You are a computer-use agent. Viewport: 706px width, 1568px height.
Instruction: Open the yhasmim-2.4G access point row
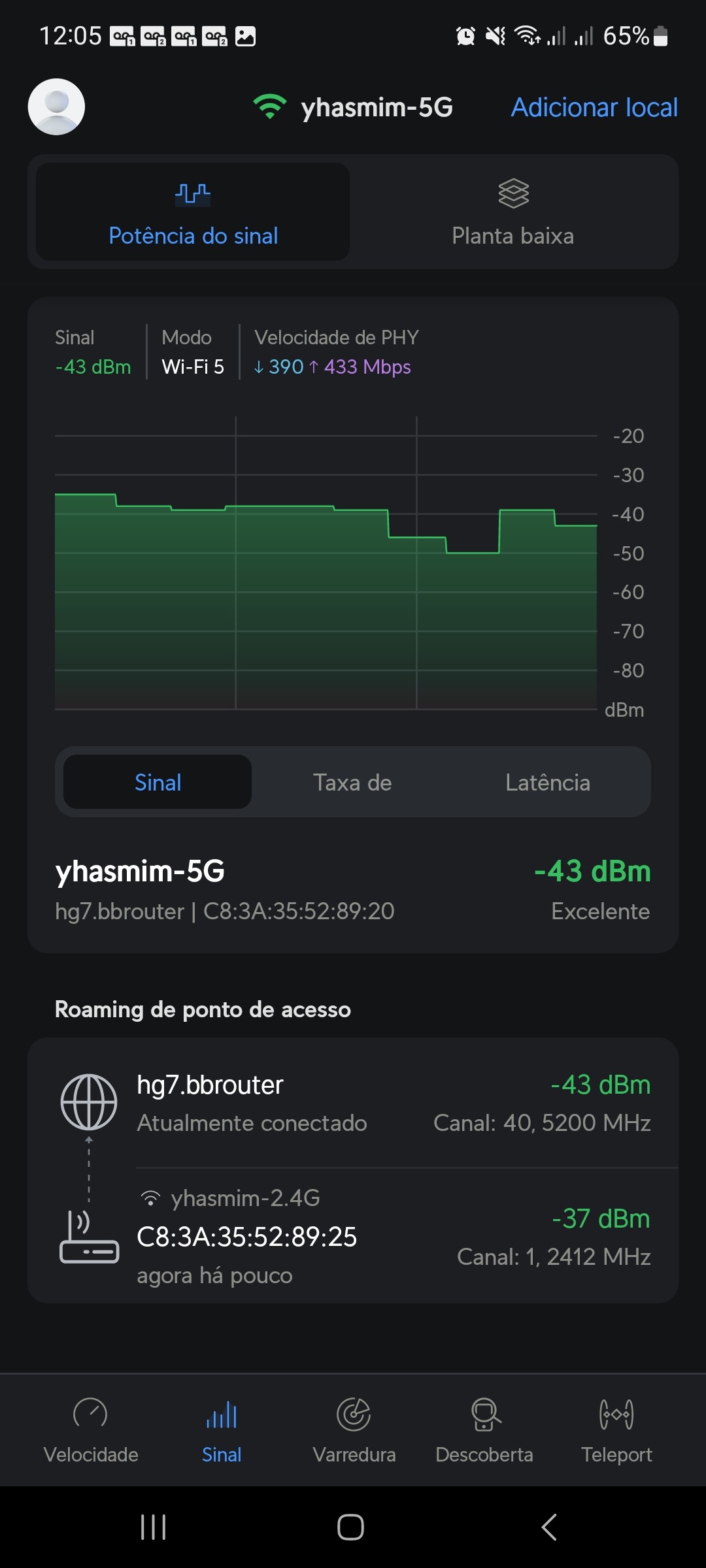pyautogui.click(x=353, y=1236)
